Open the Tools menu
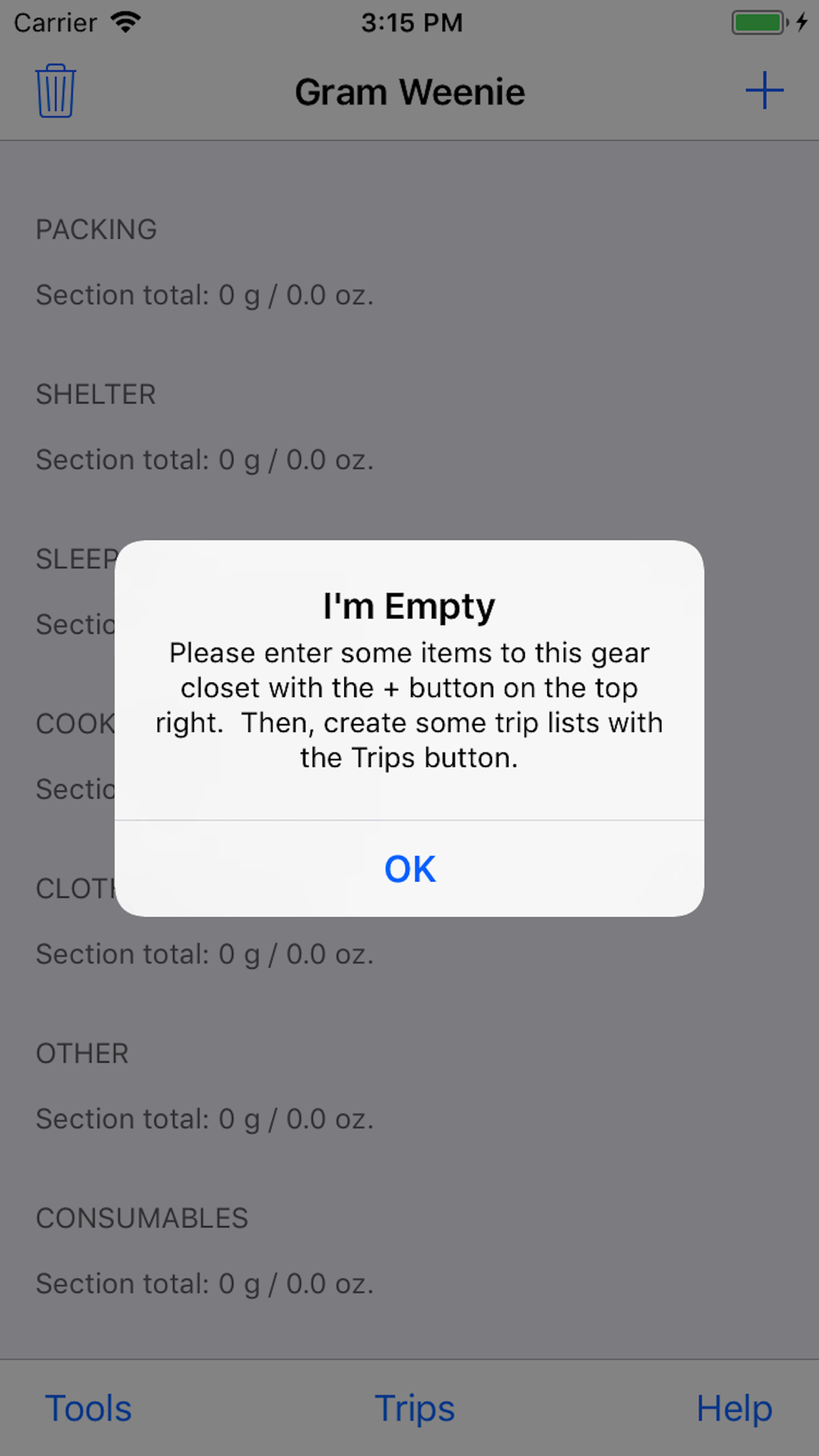The image size is (819, 1456). point(88,1409)
